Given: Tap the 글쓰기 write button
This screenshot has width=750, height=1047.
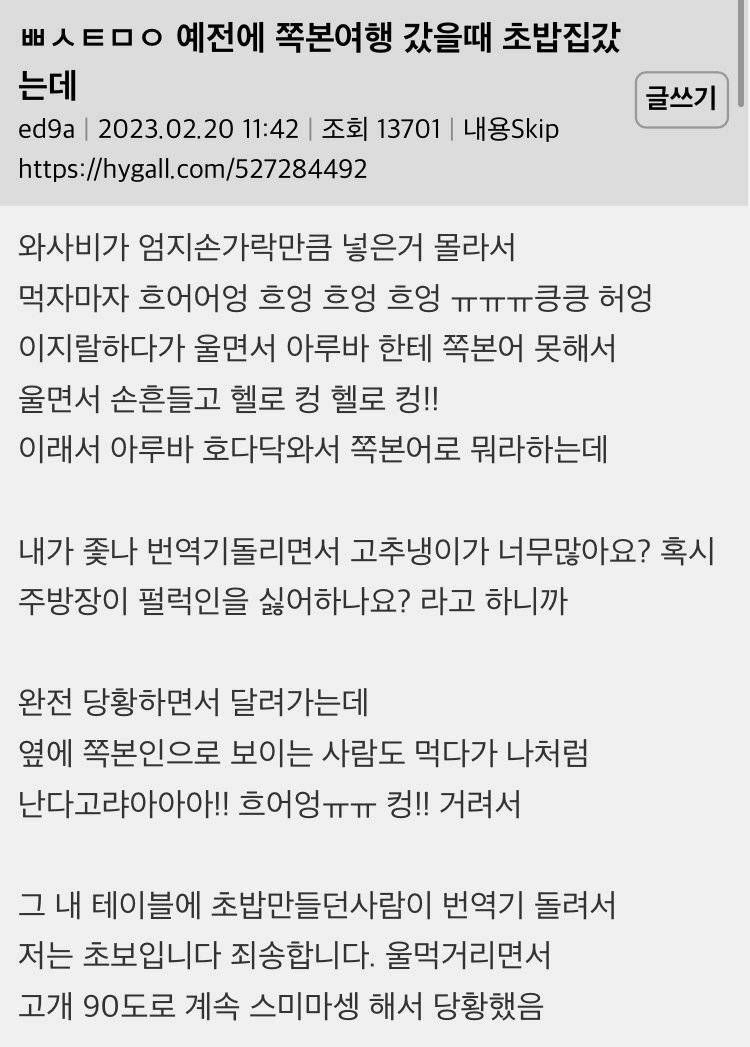Looking at the screenshot, I should pos(682,99).
